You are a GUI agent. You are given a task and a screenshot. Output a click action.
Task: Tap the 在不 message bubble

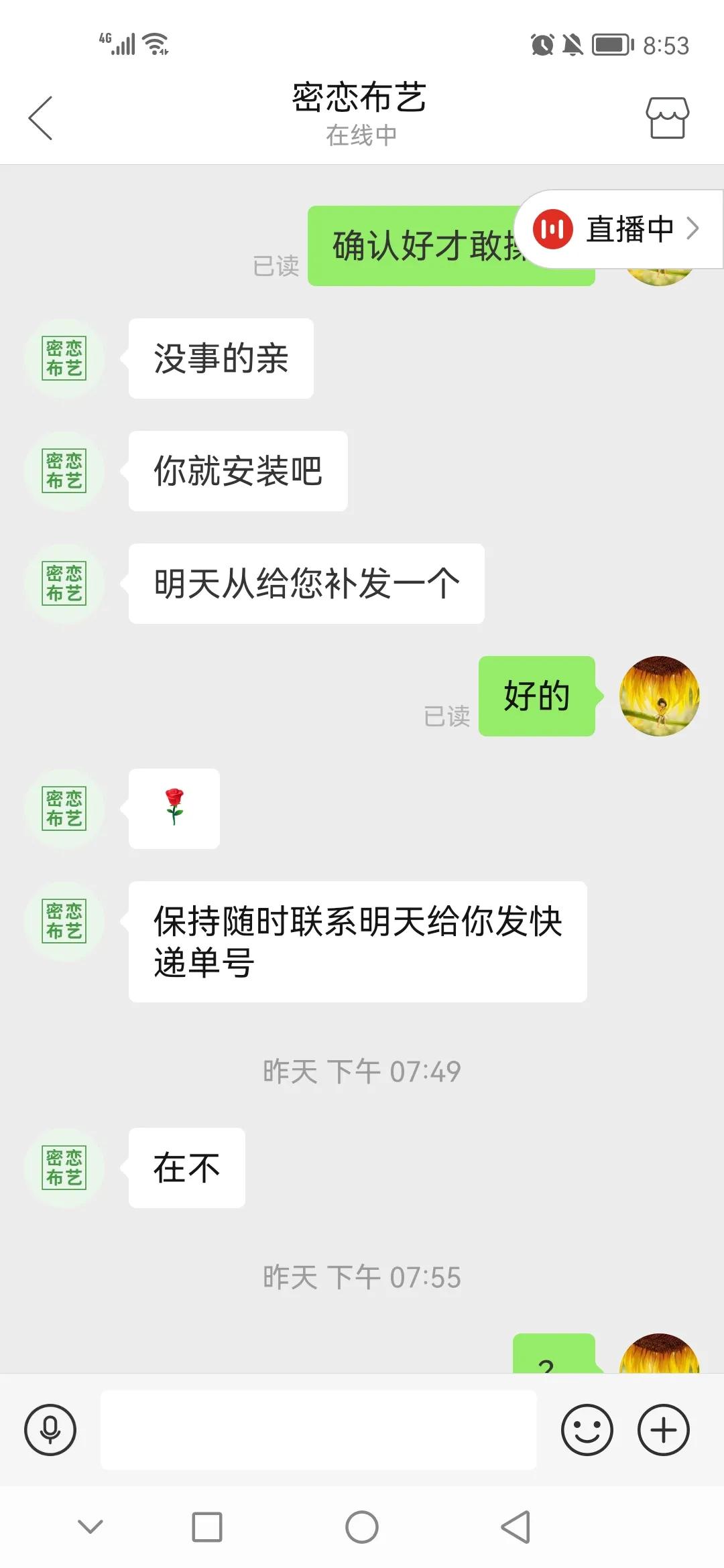pos(186,1167)
